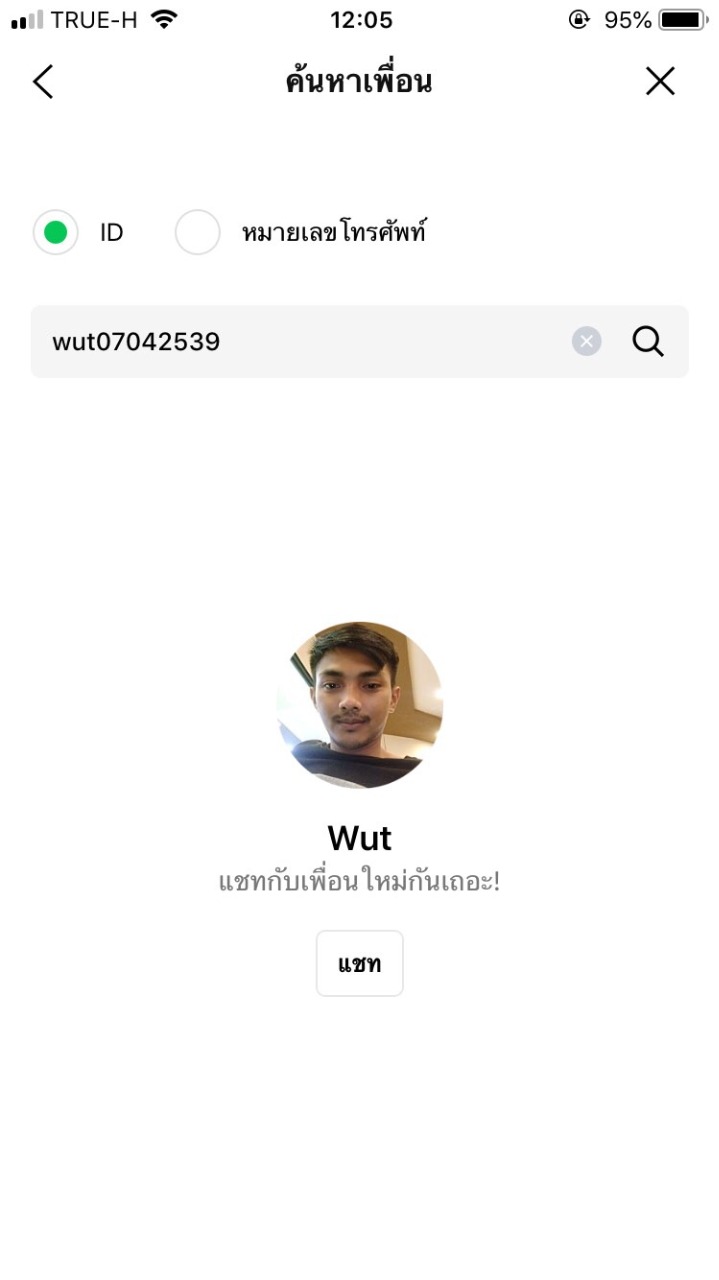The image size is (719, 1280).
Task: Select the ID search option
Action: click(56, 232)
